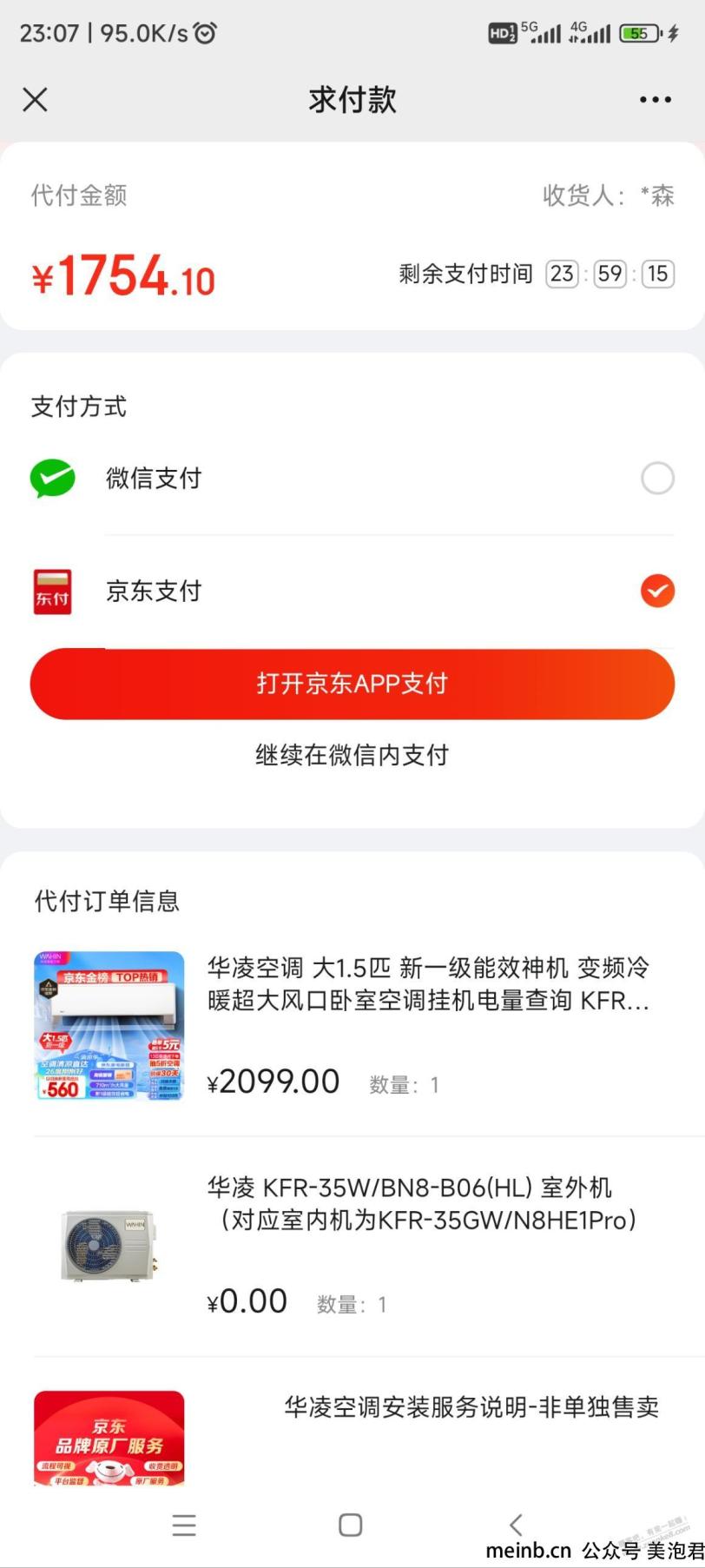The width and height of the screenshot is (705, 1568).
Task: Open the three-dot overflow menu
Action: [655, 100]
